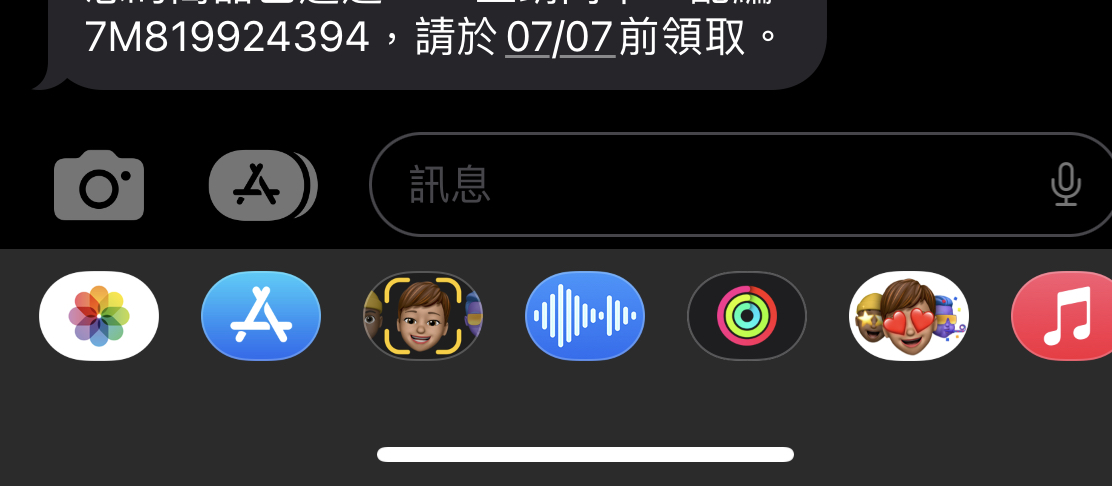Screen dimensions: 1112x486
Task: Toggle the App Store apps drawer button
Action: click(x=260, y=185)
